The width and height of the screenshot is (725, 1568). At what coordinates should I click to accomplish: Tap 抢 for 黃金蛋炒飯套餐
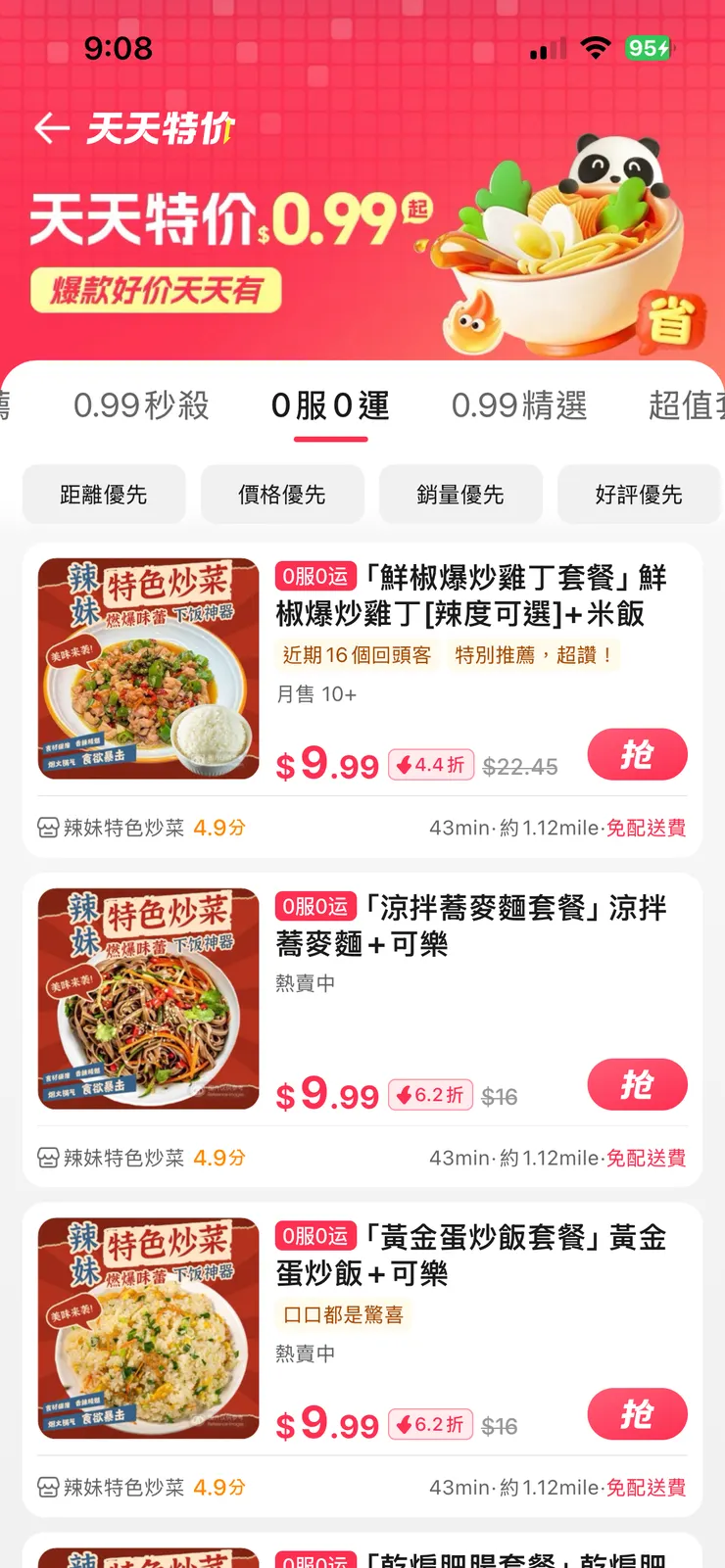coord(637,1413)
